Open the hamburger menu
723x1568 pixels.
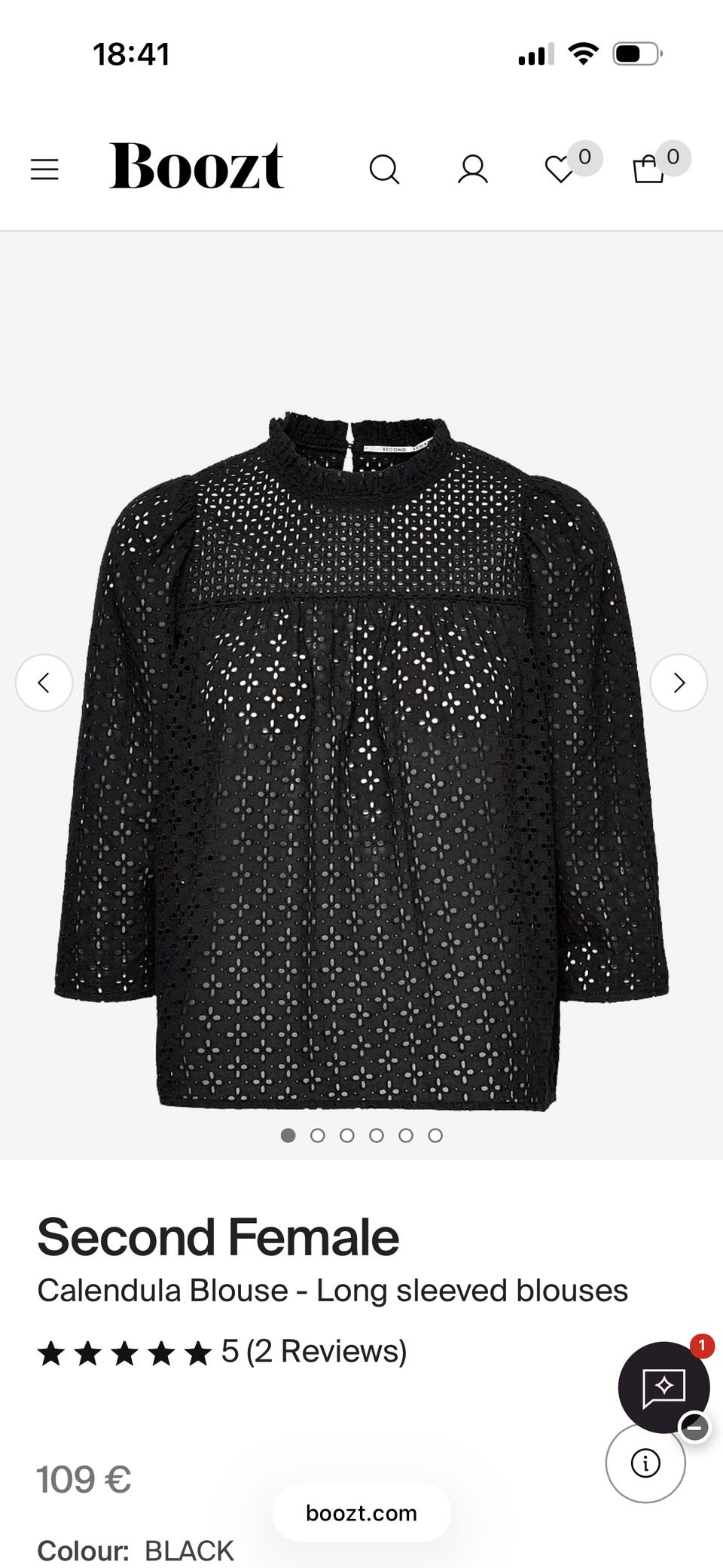pos(44,170)
